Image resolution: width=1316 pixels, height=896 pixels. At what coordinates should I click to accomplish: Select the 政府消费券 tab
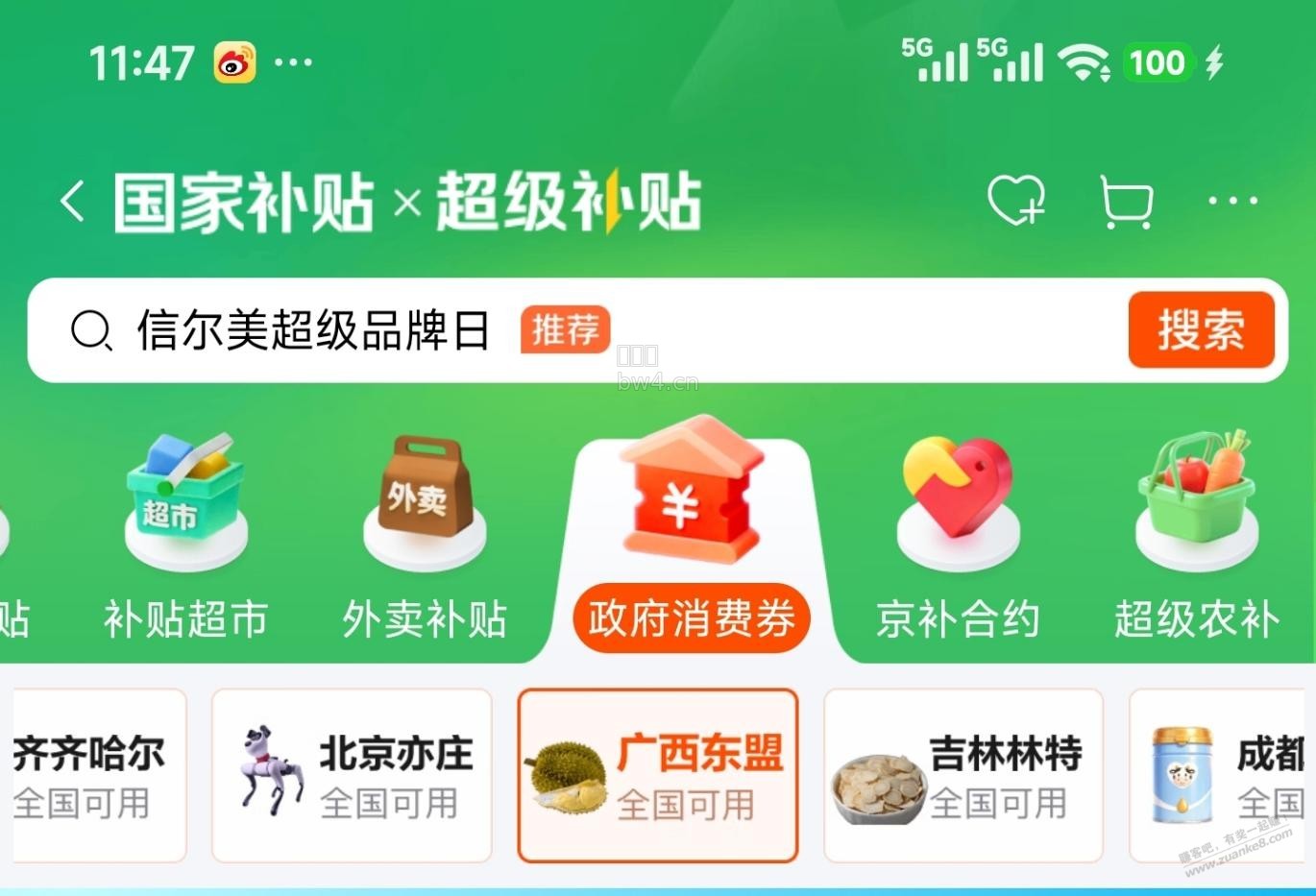(x=692, y=538)
